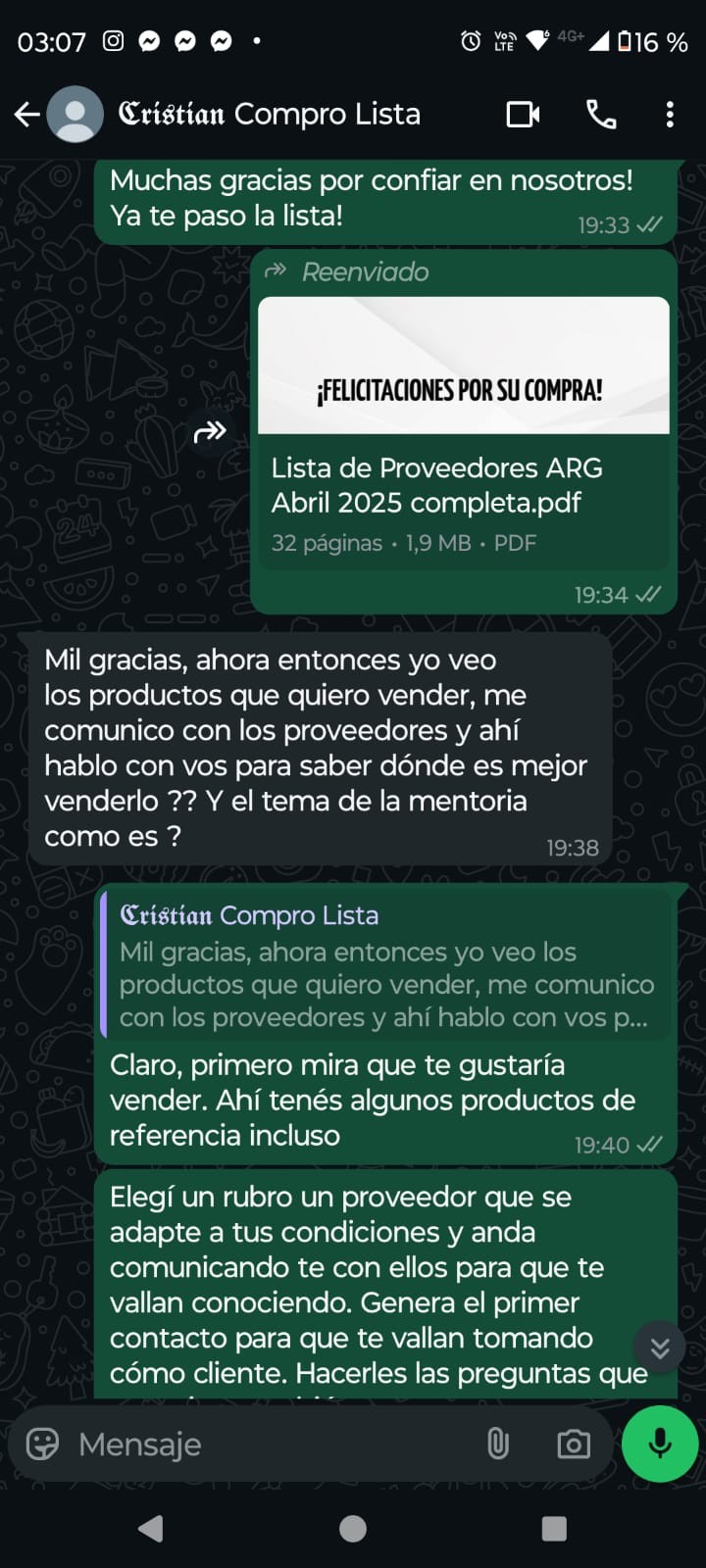Record a voice message
The height and width of the screenshot is (1568, 706).
660,1444
